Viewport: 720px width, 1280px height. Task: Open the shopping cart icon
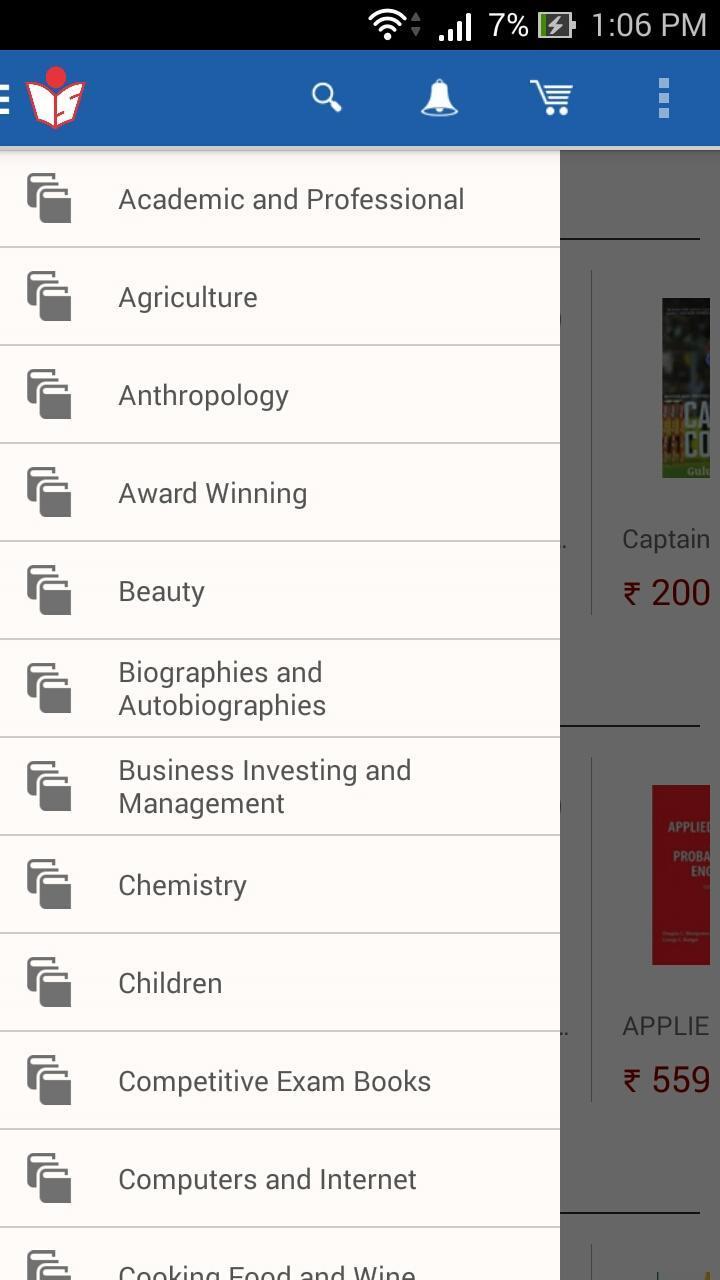[553, 97]
